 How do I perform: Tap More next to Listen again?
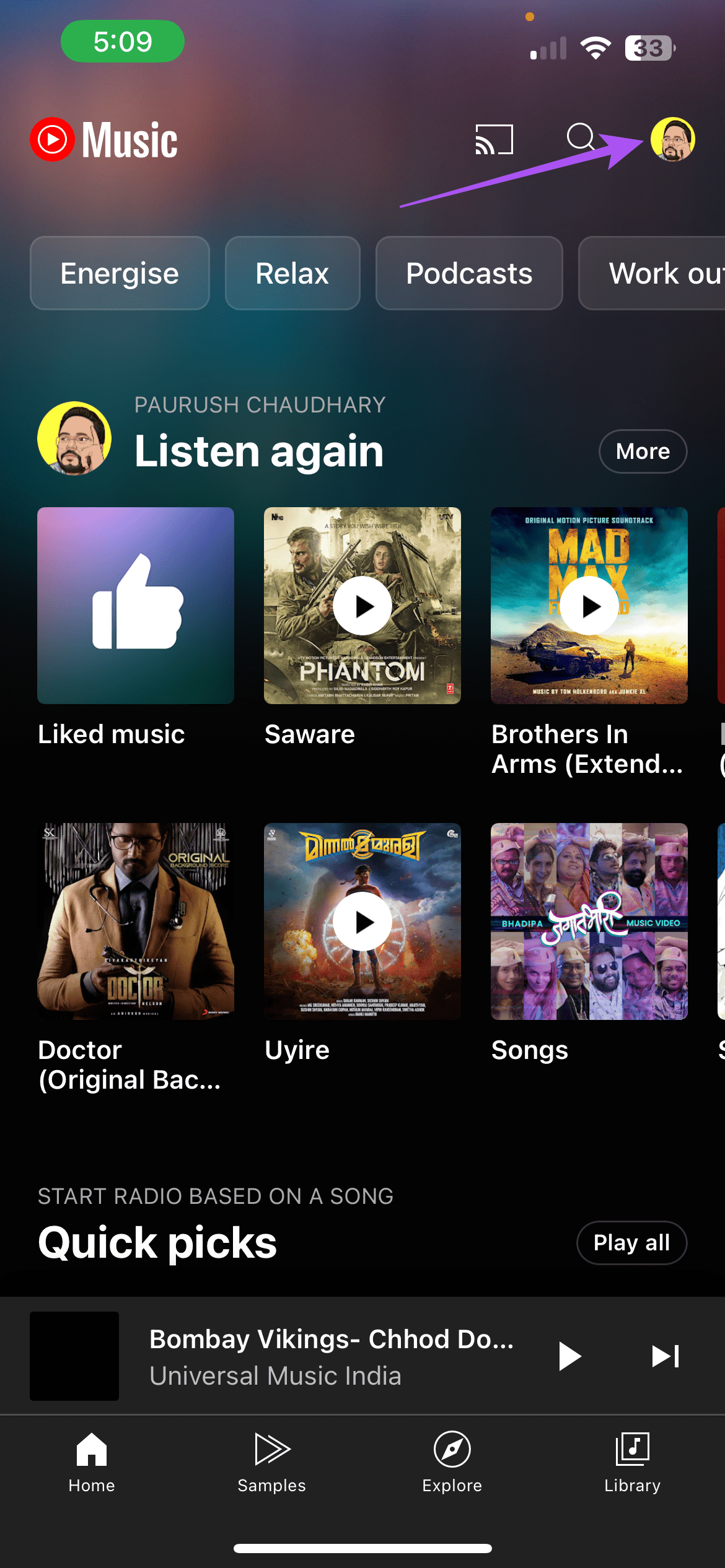[643, 451]
